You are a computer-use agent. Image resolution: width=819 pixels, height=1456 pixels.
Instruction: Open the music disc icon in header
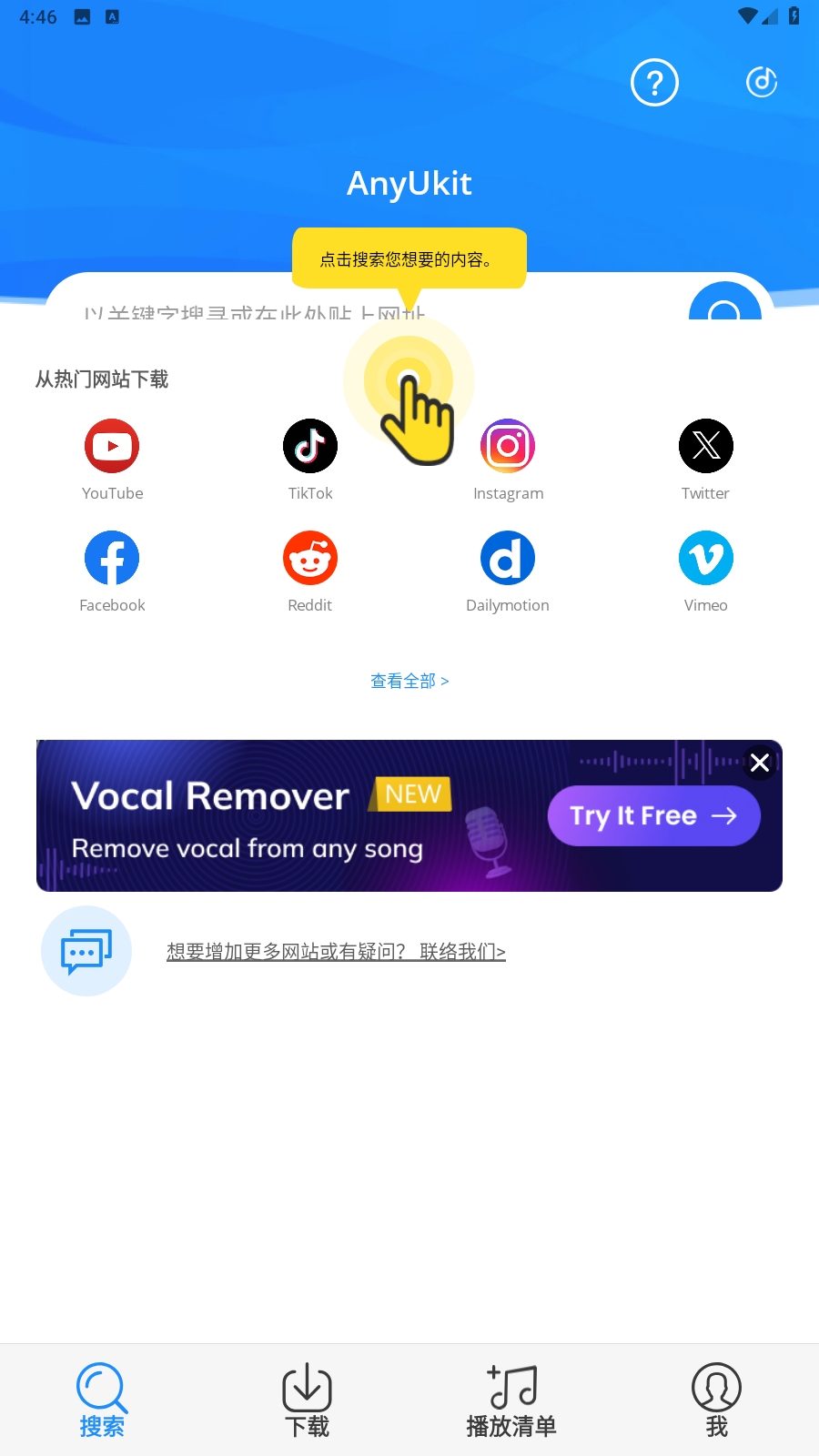coord(761,82)
